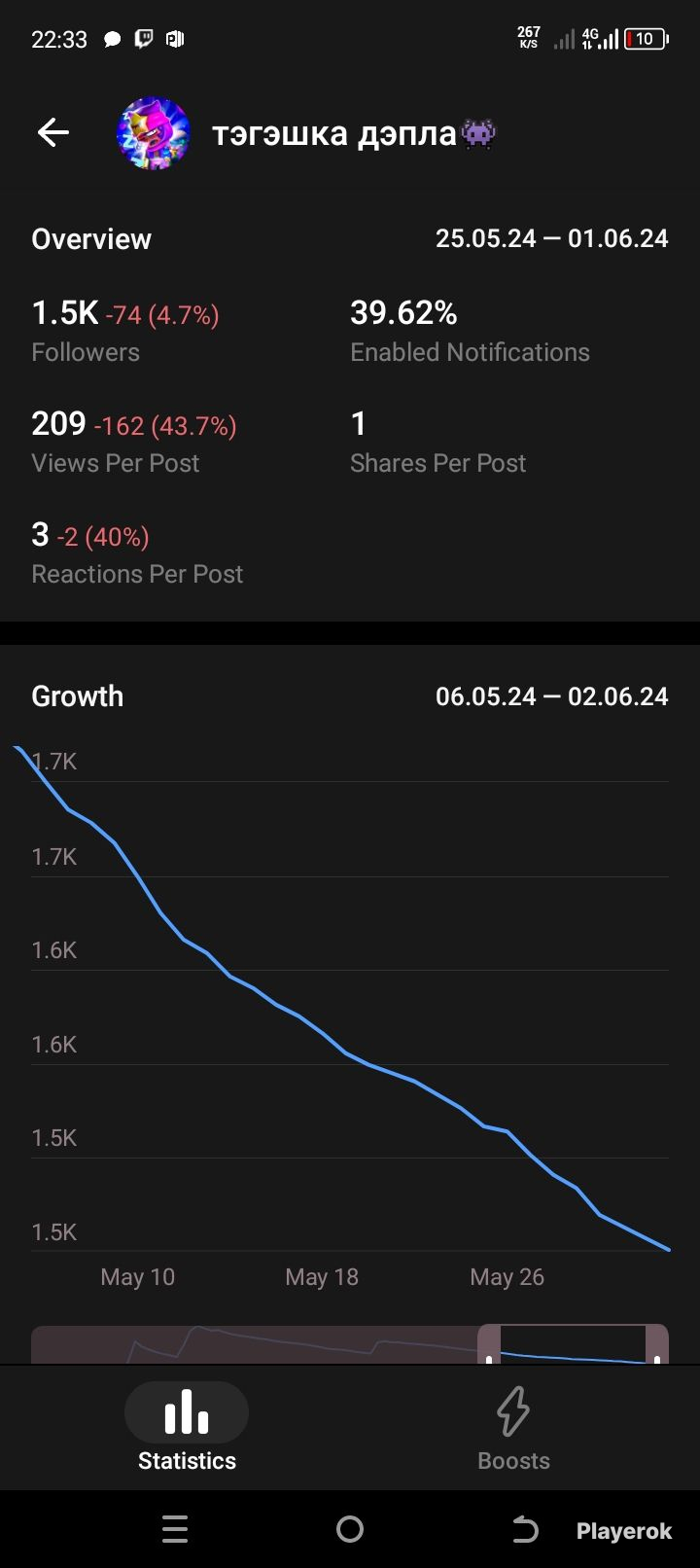Go back using the top arrow

[x=53, y=132]
